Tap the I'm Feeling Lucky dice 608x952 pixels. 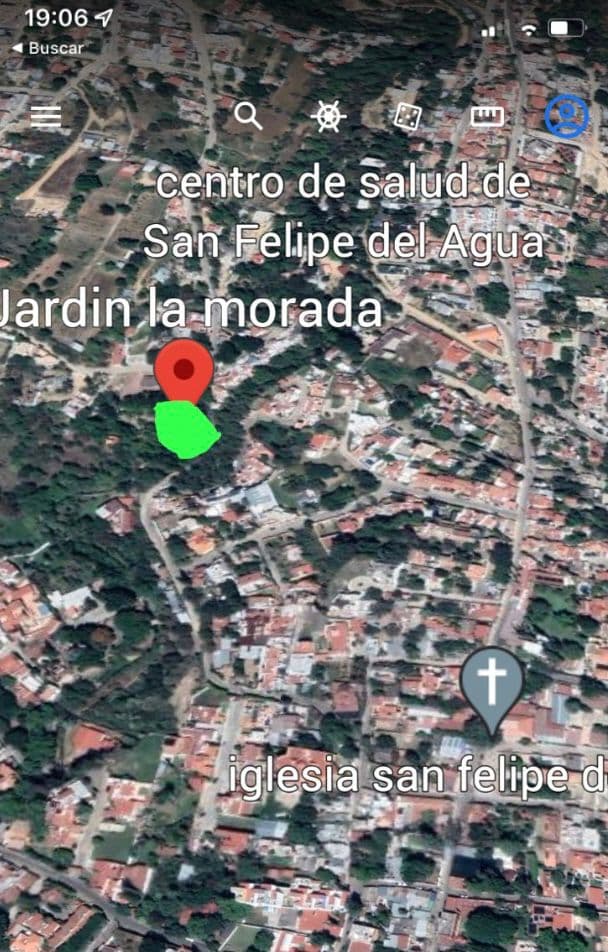point(407,116)
